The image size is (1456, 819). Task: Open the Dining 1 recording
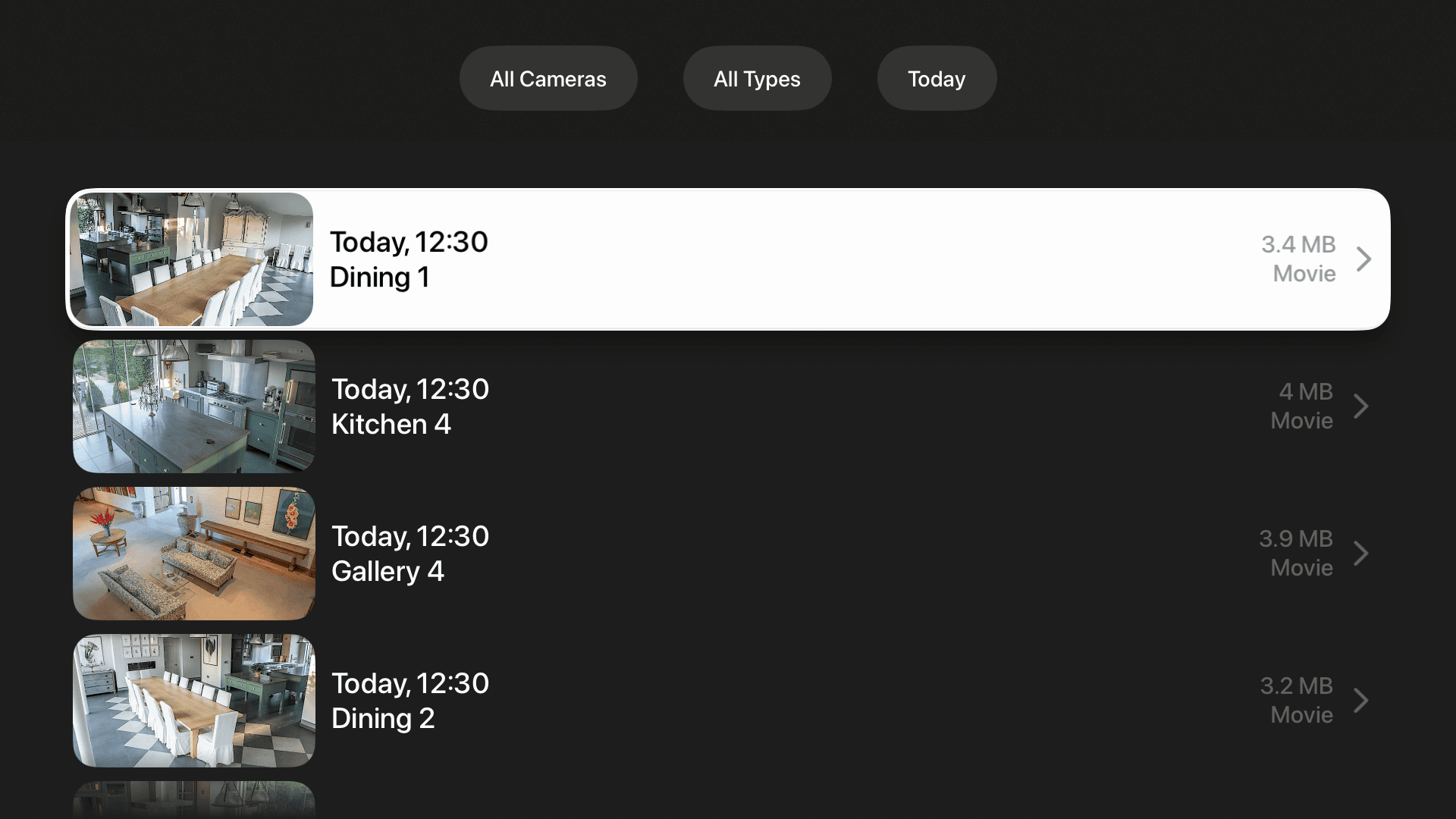pyautogui.click(x=728, y=259)
